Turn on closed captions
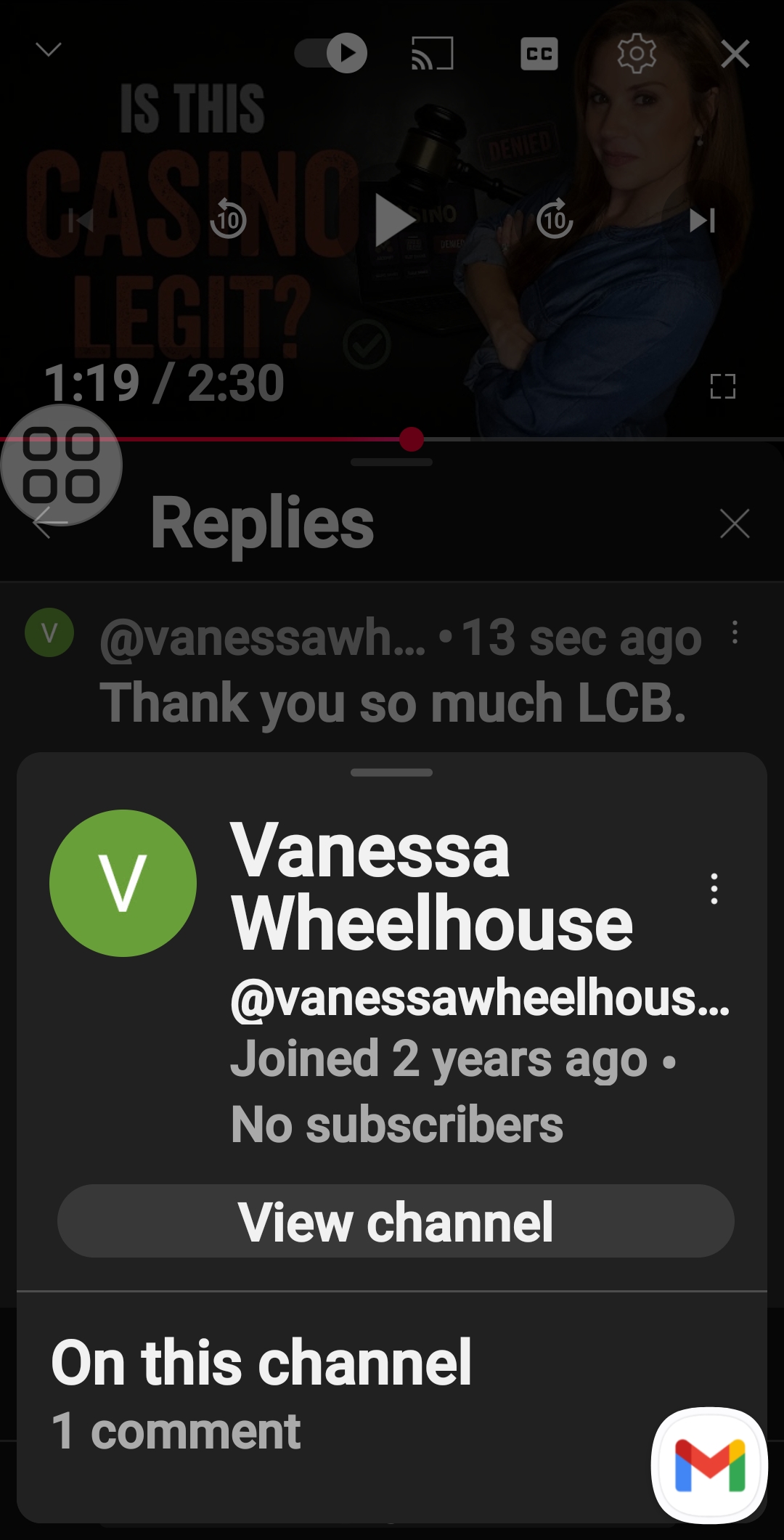The image size is (784, 1540). [539, 54]
